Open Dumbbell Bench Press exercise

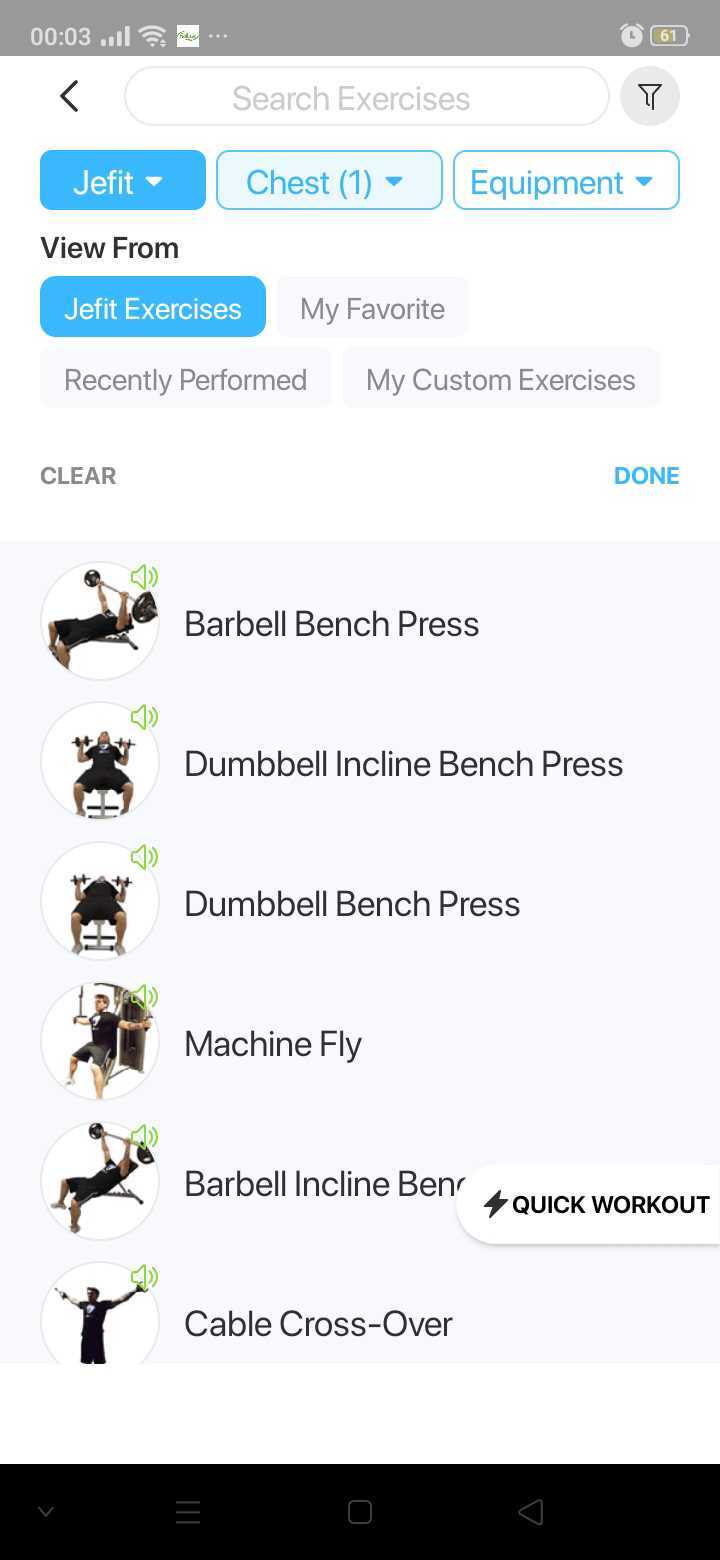pyautogui.click(x=352, y=903)
